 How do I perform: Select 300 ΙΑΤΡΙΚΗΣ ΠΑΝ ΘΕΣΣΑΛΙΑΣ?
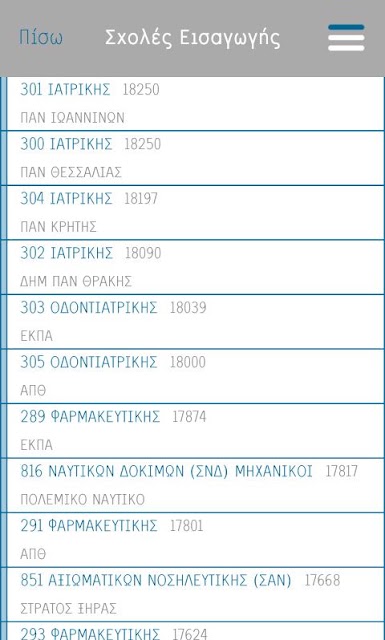(x=196, y=158)
